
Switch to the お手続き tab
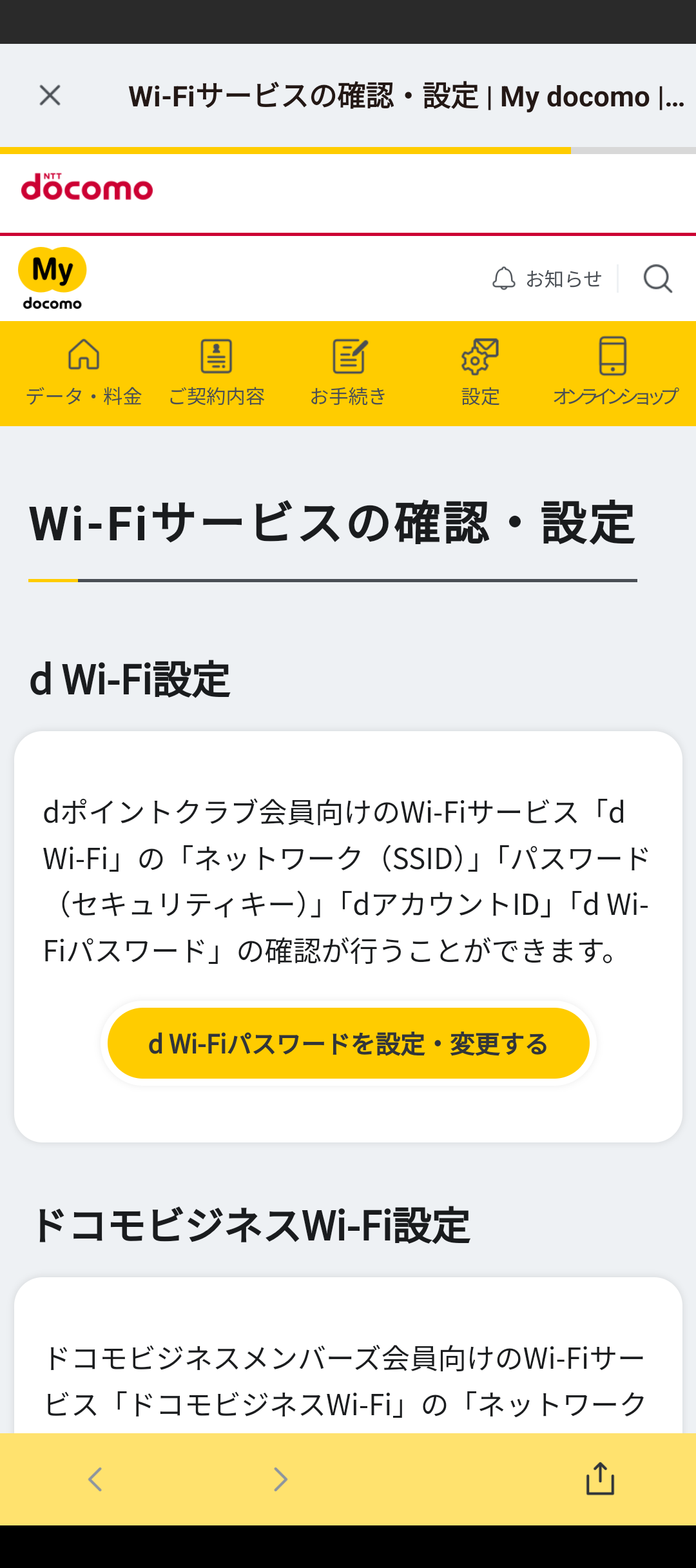[x=349, y=373]
